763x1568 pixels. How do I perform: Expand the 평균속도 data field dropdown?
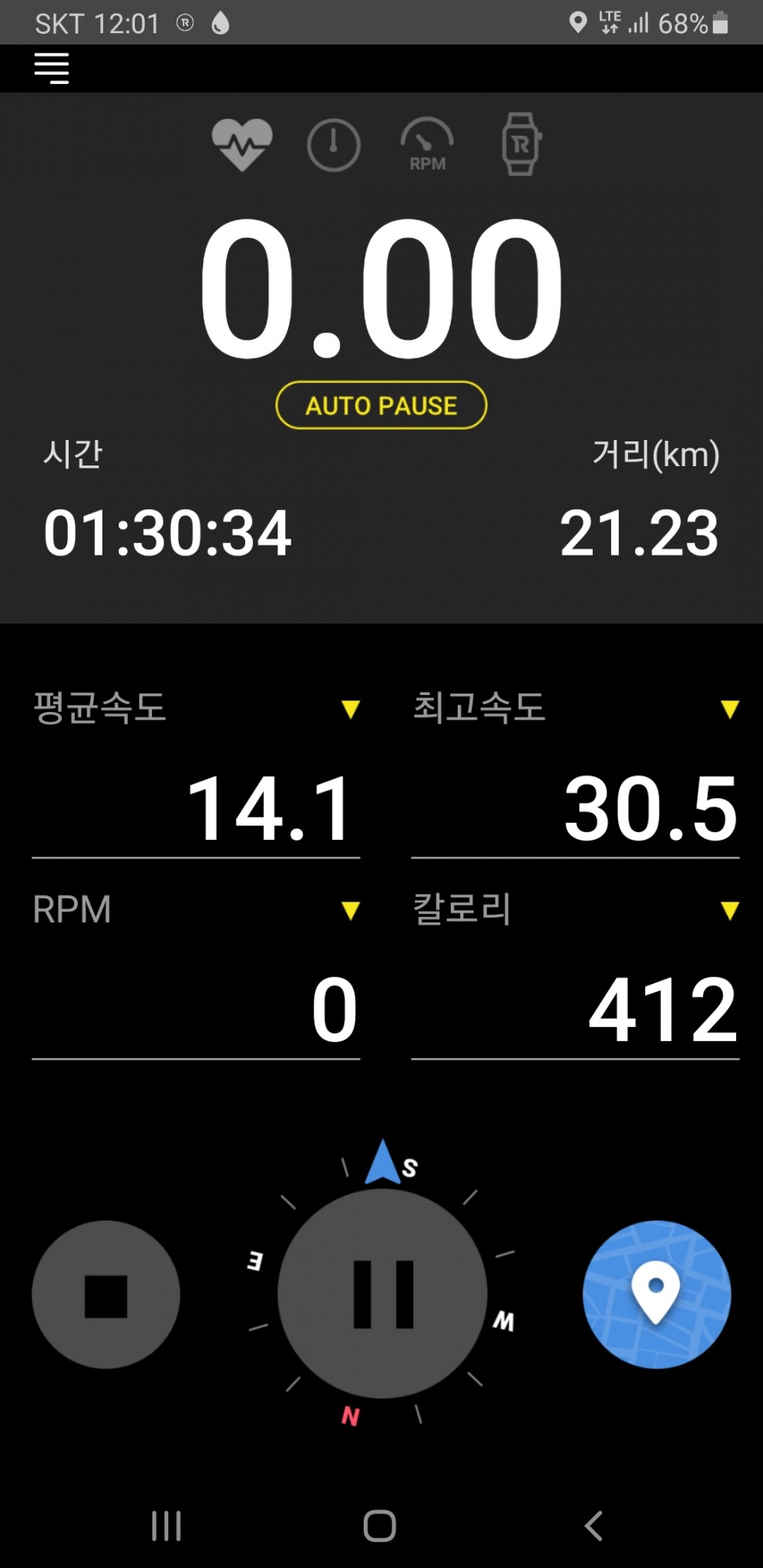(x=351, y=709)
